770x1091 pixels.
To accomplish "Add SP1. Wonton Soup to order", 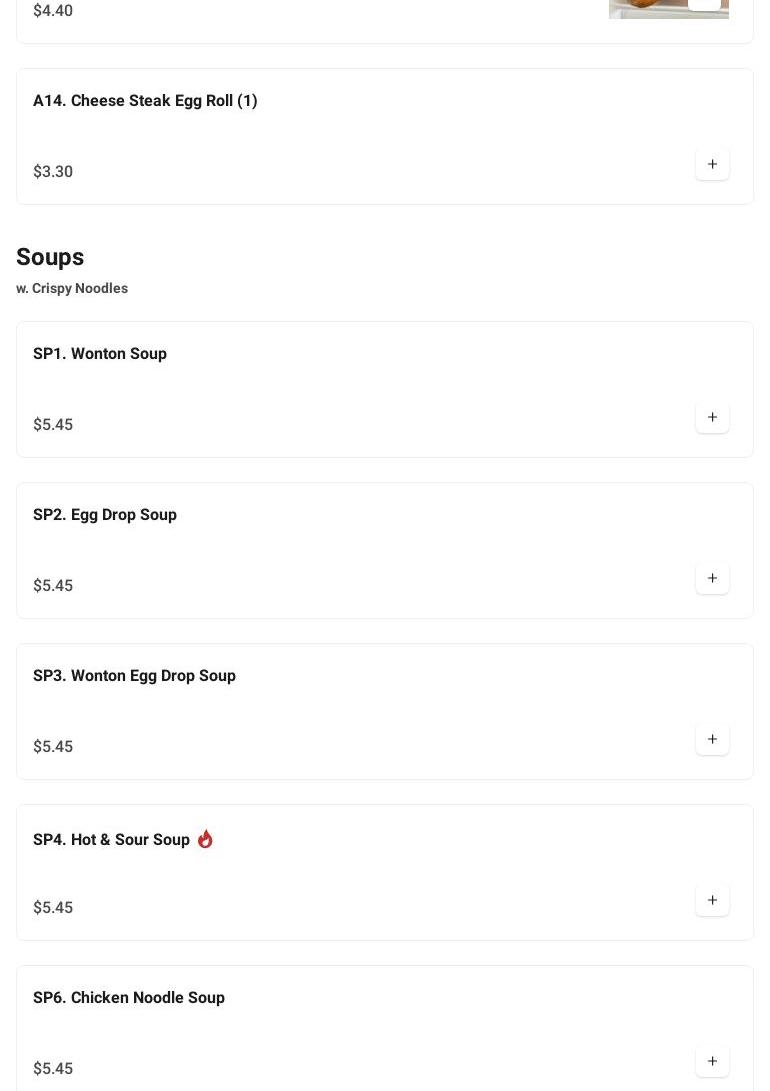I will 712,417.
